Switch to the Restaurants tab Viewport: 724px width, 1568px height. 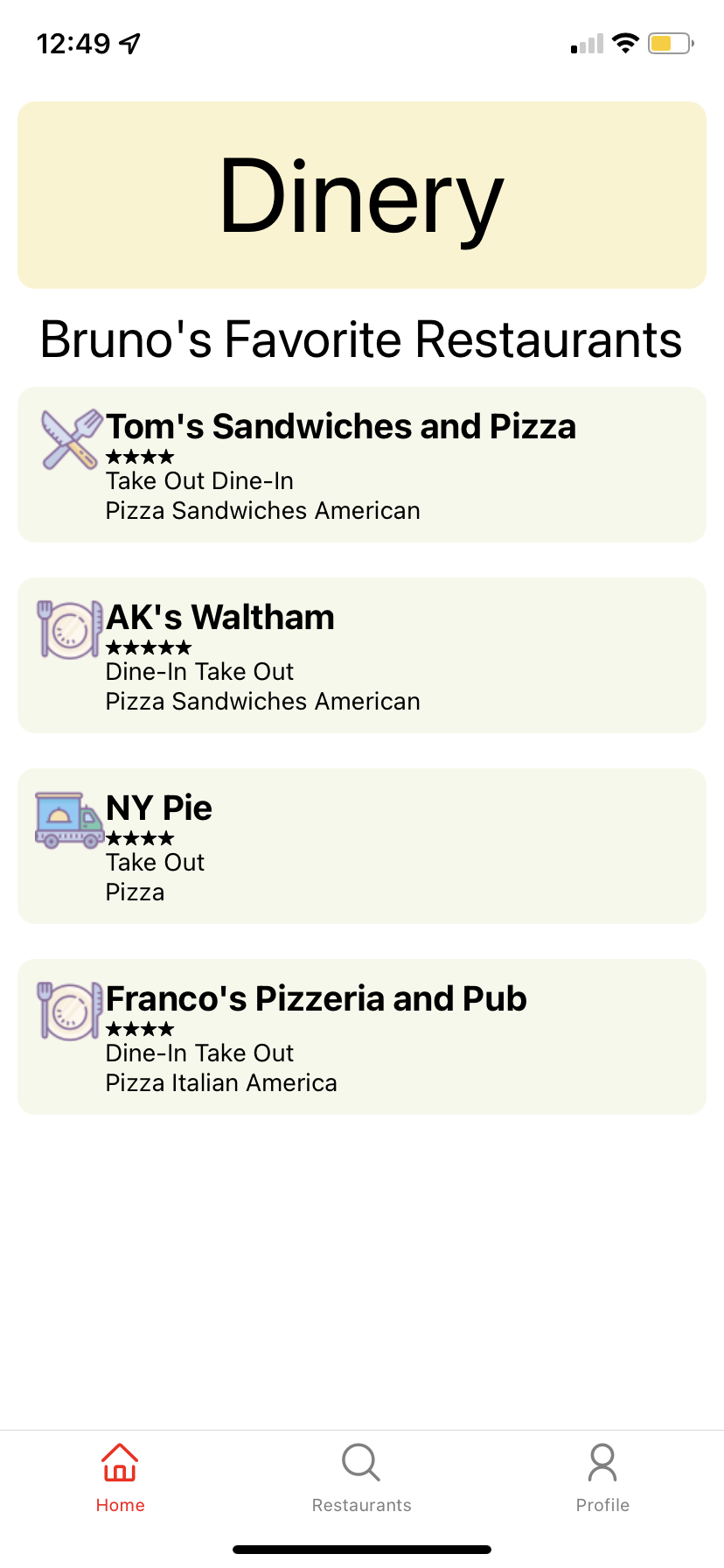360,1479
